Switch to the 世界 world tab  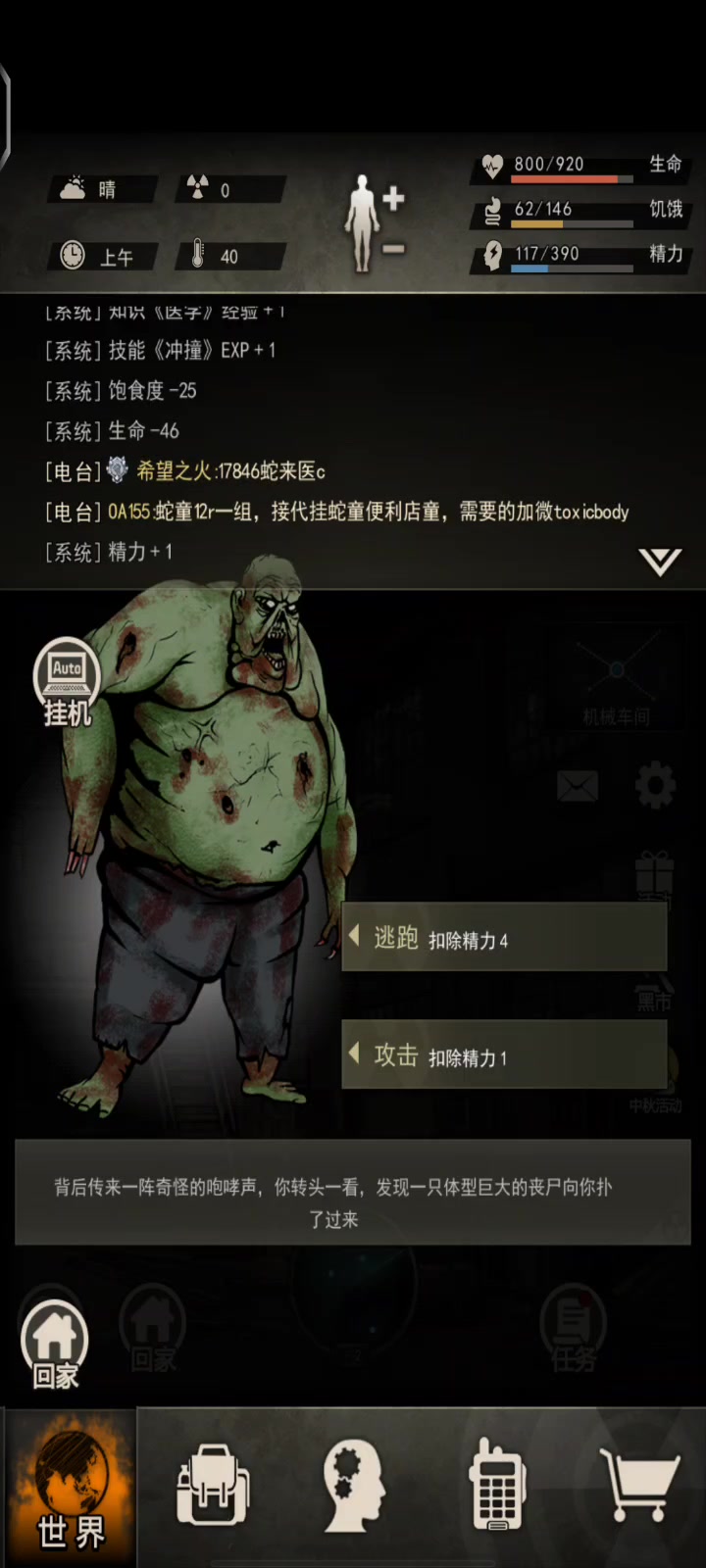71,1489
